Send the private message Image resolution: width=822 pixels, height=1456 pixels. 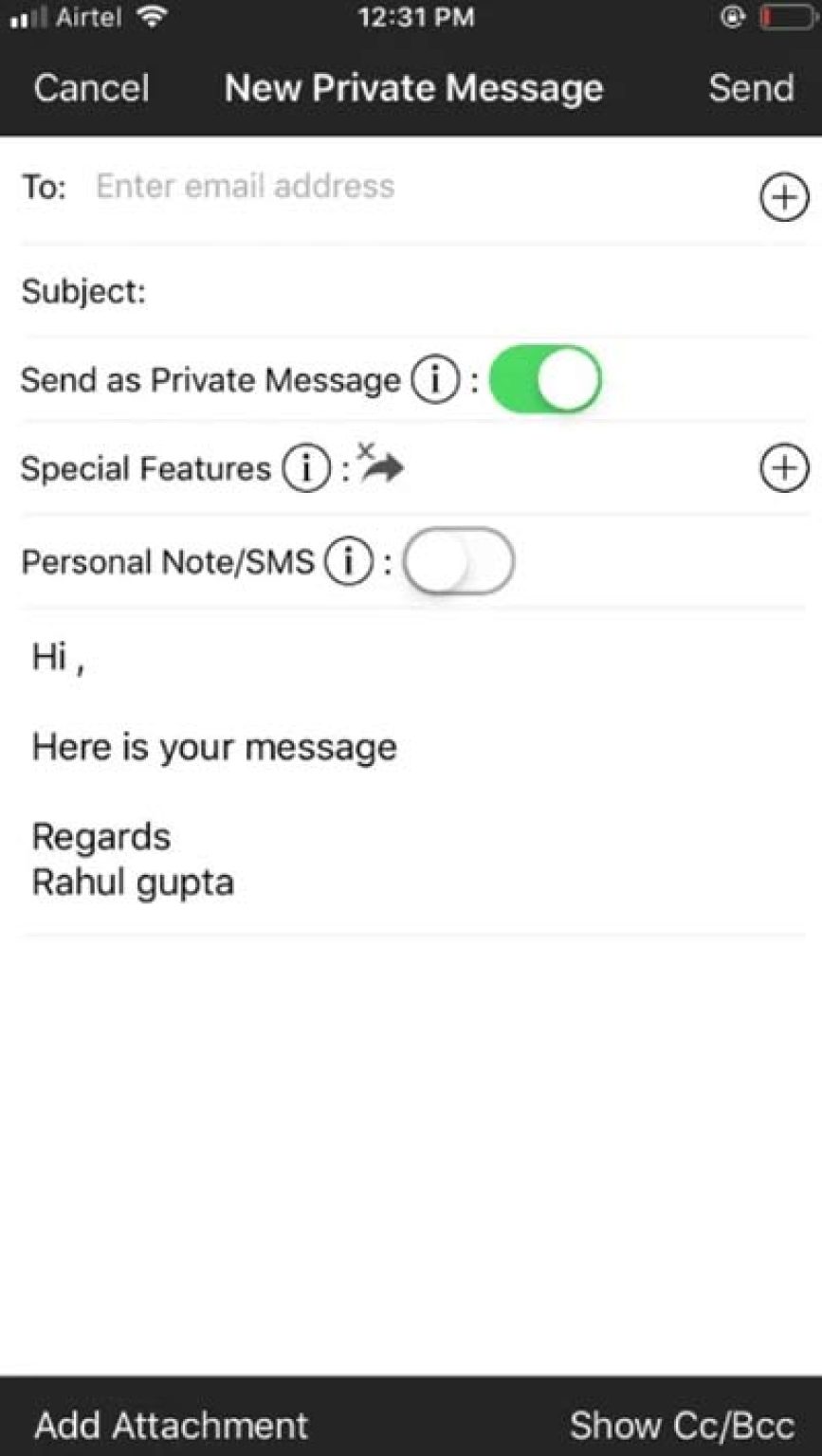(751, 88)
